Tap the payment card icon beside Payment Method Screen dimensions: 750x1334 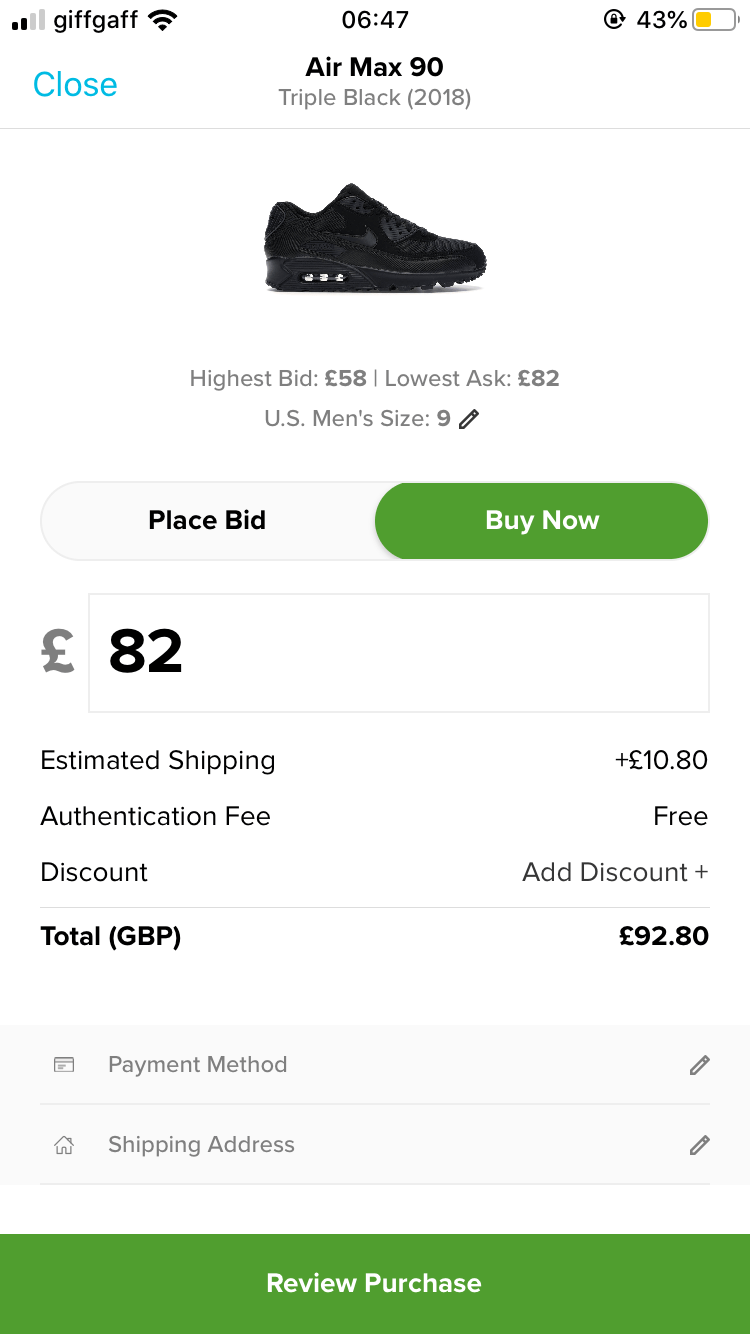point(64,1064)
